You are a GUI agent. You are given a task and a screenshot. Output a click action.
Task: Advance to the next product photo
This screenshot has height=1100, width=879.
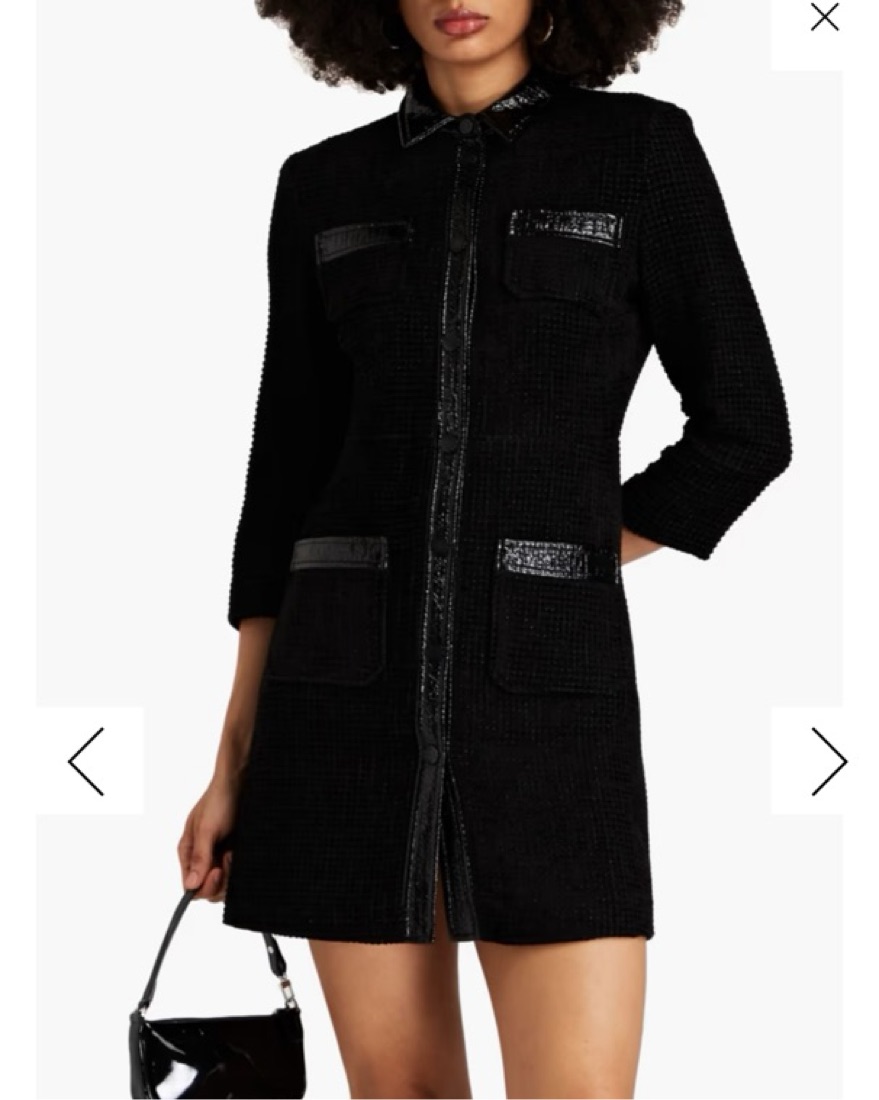827,761
